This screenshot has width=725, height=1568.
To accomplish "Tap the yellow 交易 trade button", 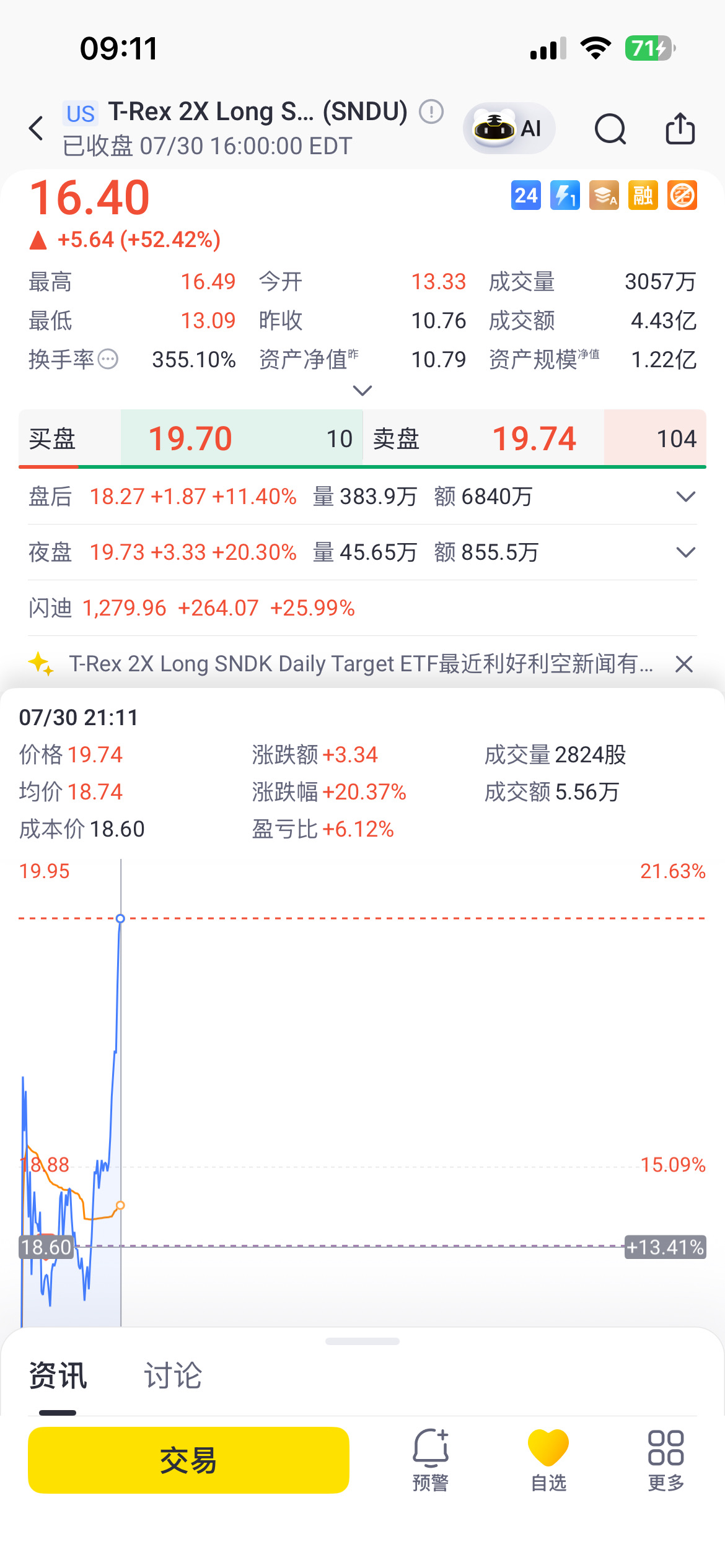I will pyautogui.click(x=188, y=1460).
